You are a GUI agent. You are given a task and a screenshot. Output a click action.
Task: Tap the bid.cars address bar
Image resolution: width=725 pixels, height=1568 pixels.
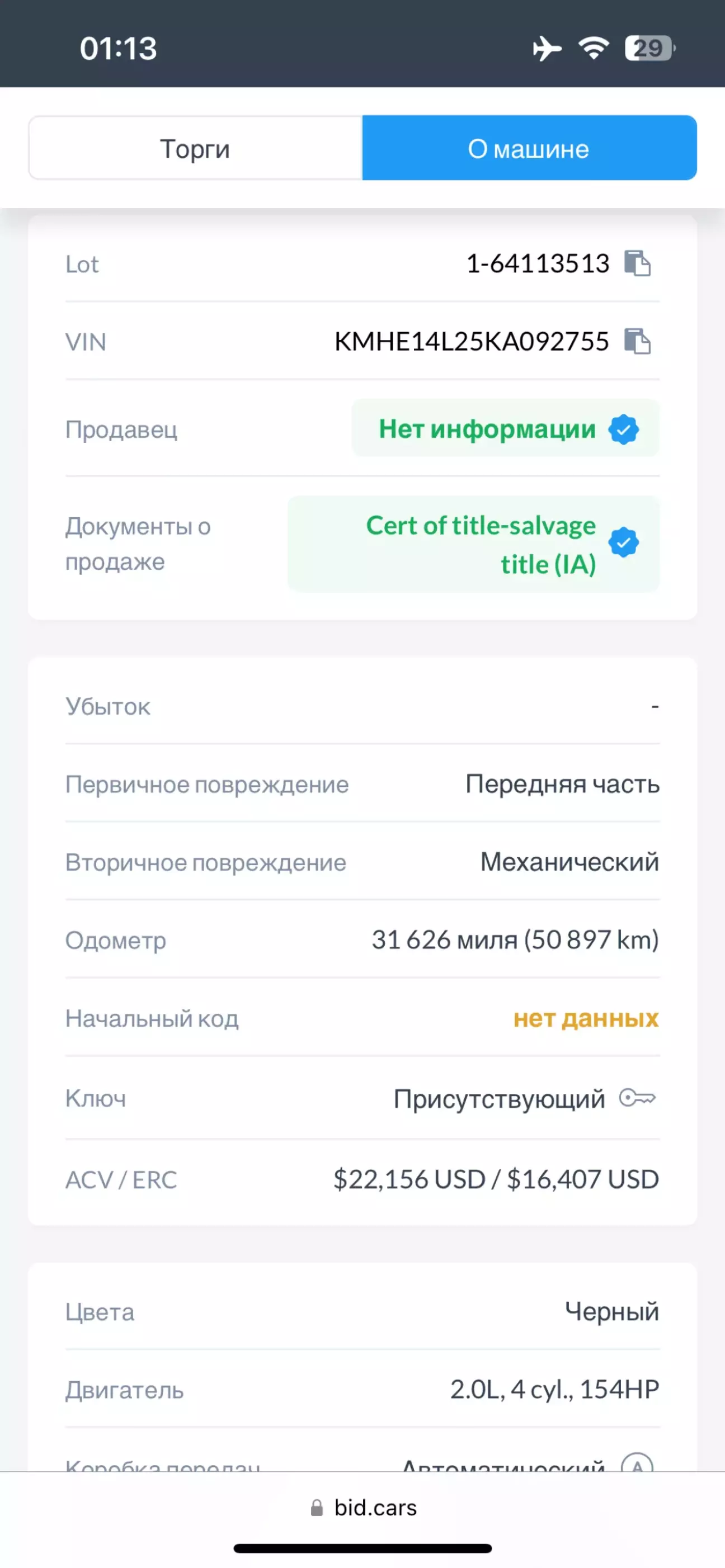(x=363, y=1508)
